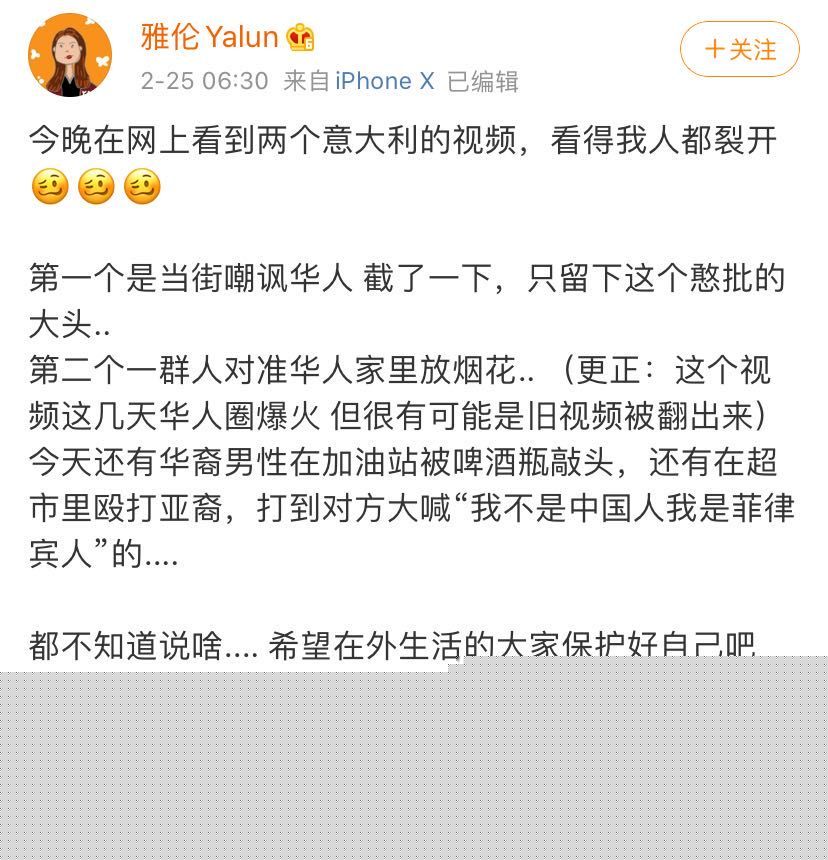Image resolution: width=828 pixels, height=860 pixels.
Task: Open 雅伦 Yalun's profile avatar
Action: click(69, 55)
